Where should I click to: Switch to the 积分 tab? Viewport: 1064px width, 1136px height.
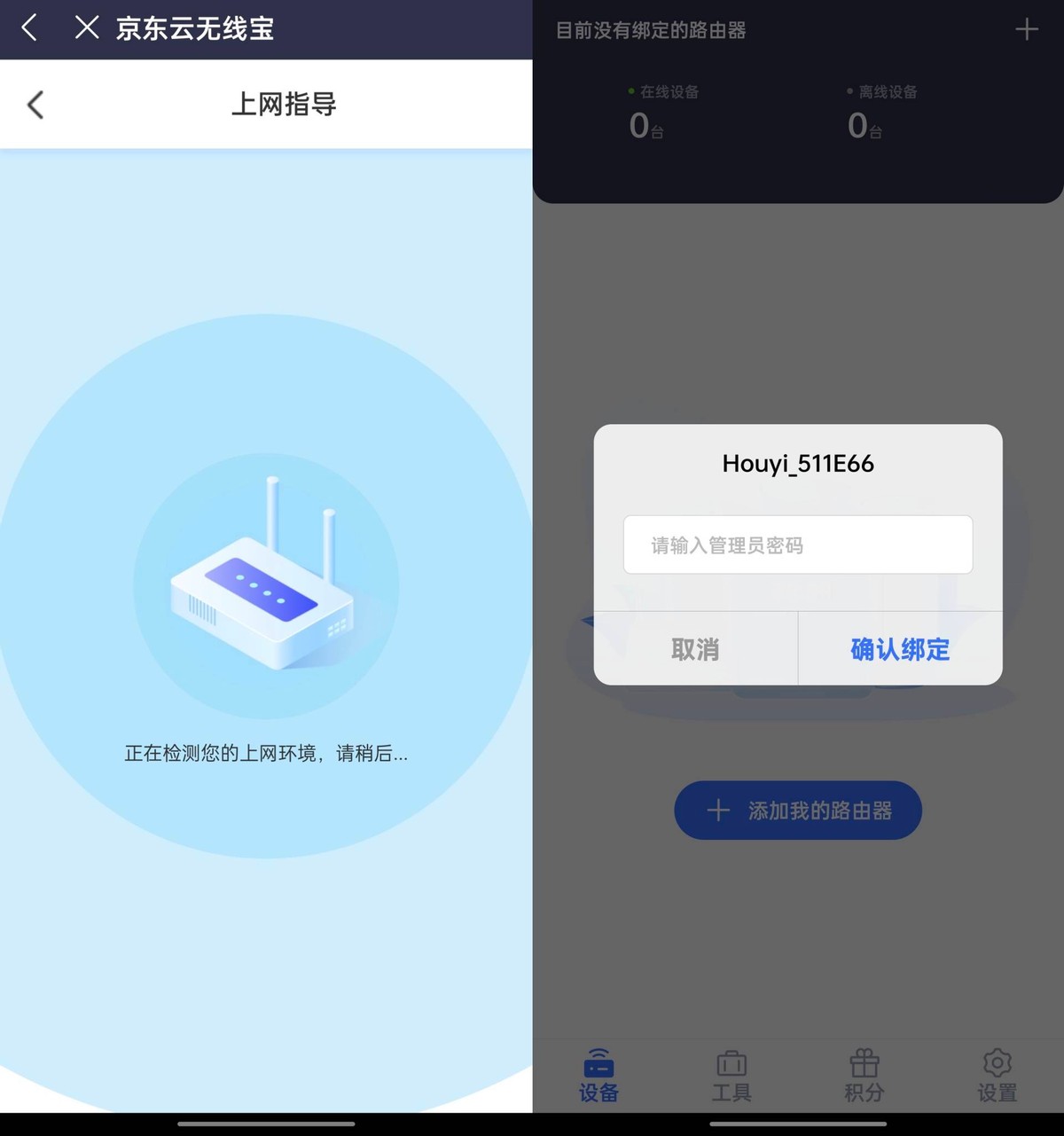864,1076
